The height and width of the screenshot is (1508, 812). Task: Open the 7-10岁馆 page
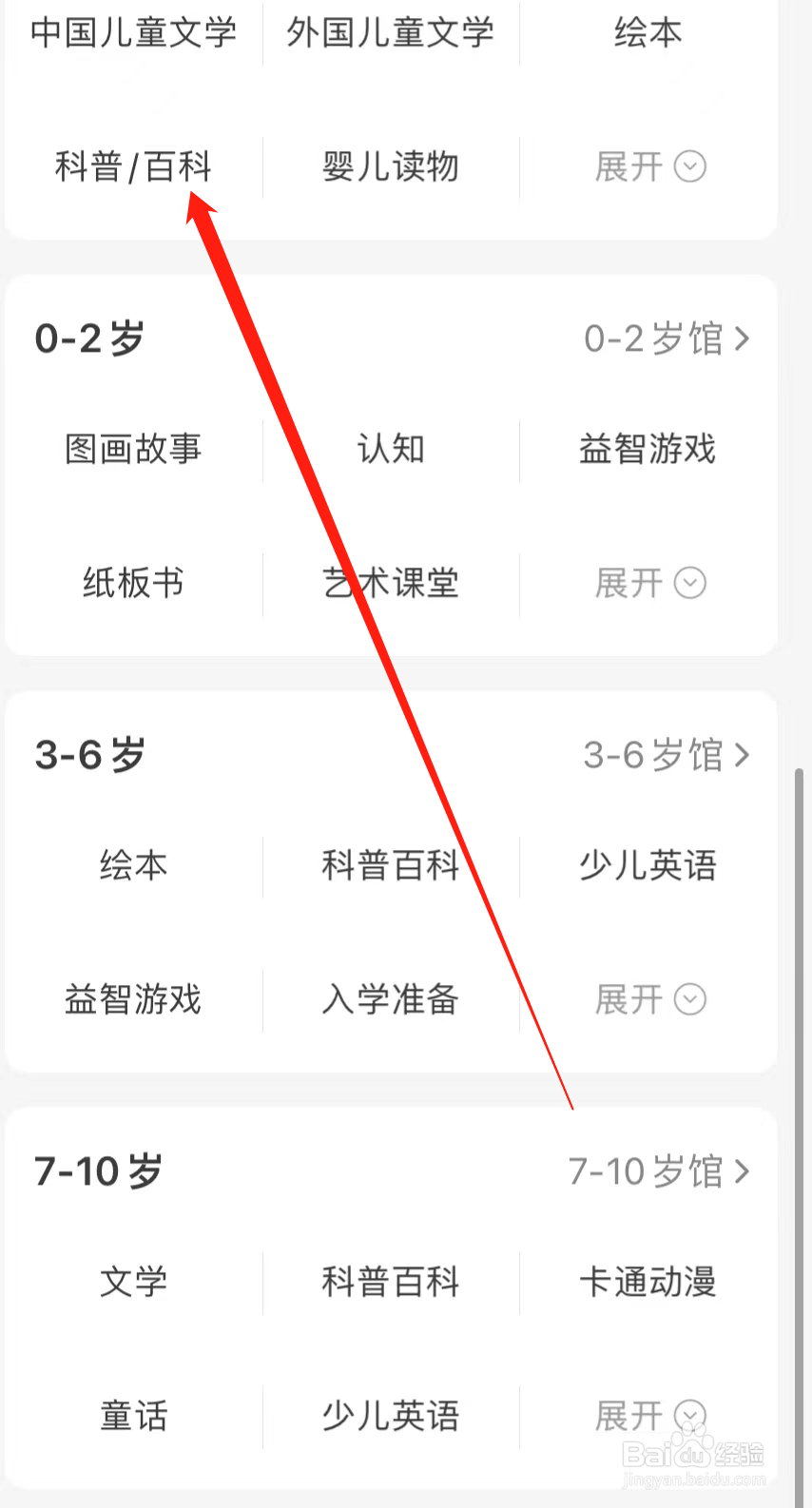click(659, 1171)
